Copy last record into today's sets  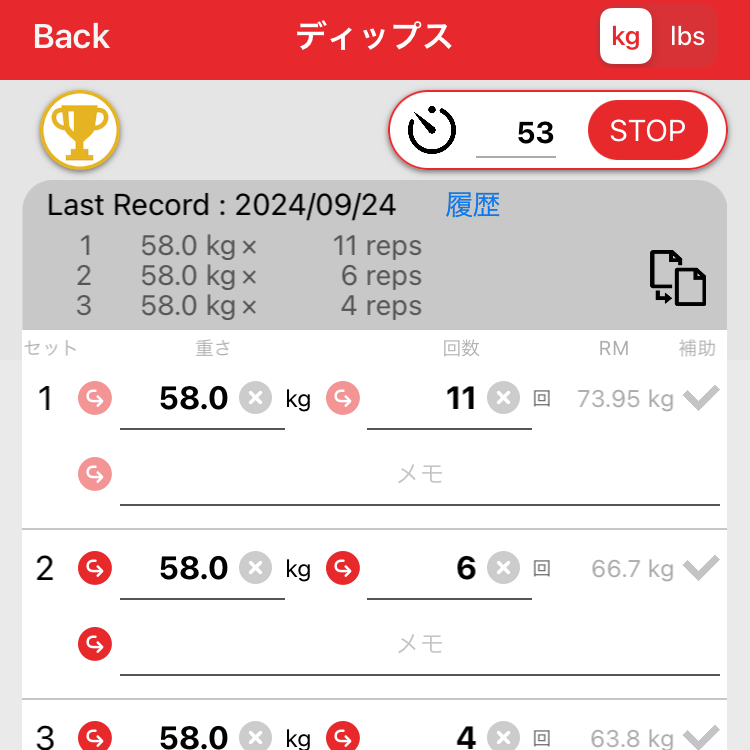(678, 277)
